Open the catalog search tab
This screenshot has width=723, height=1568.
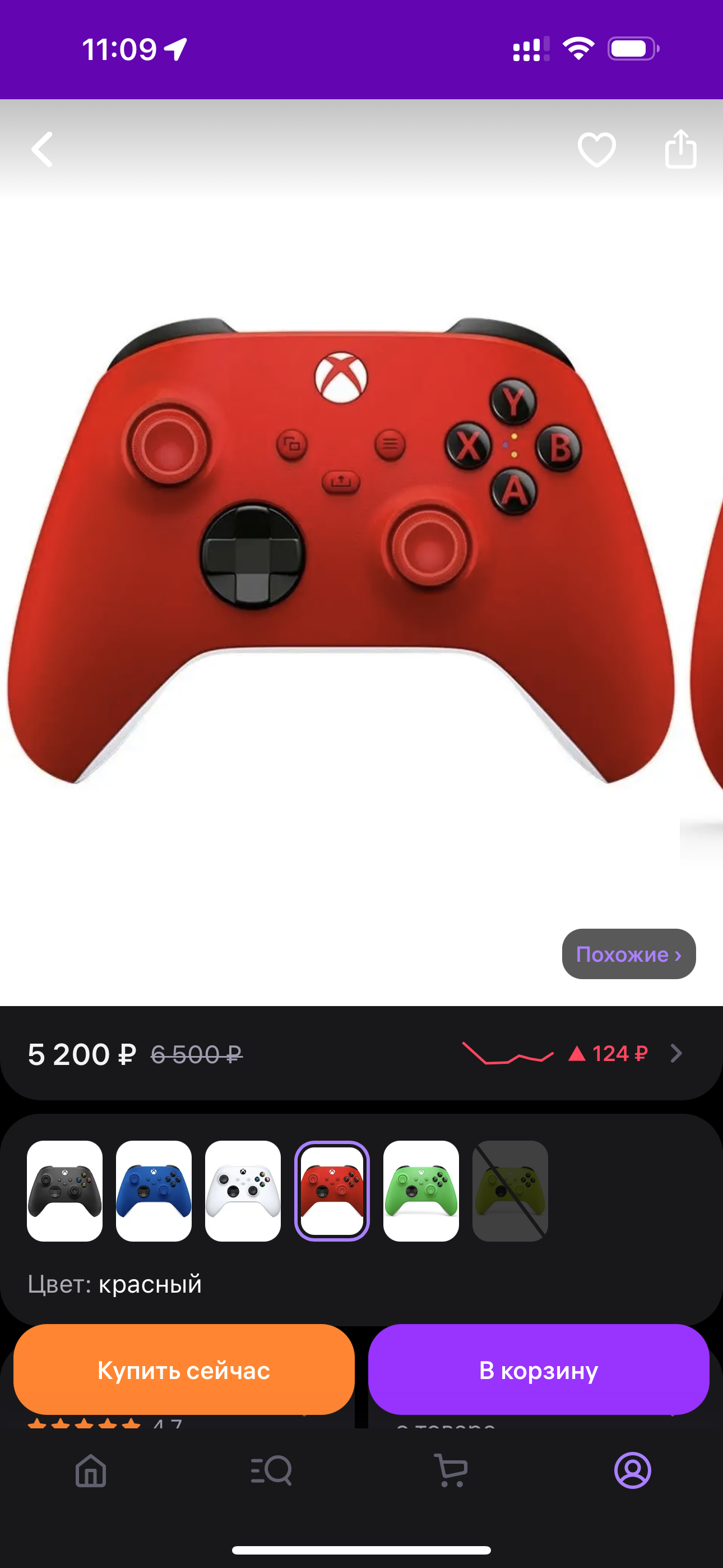point(271,1470)
